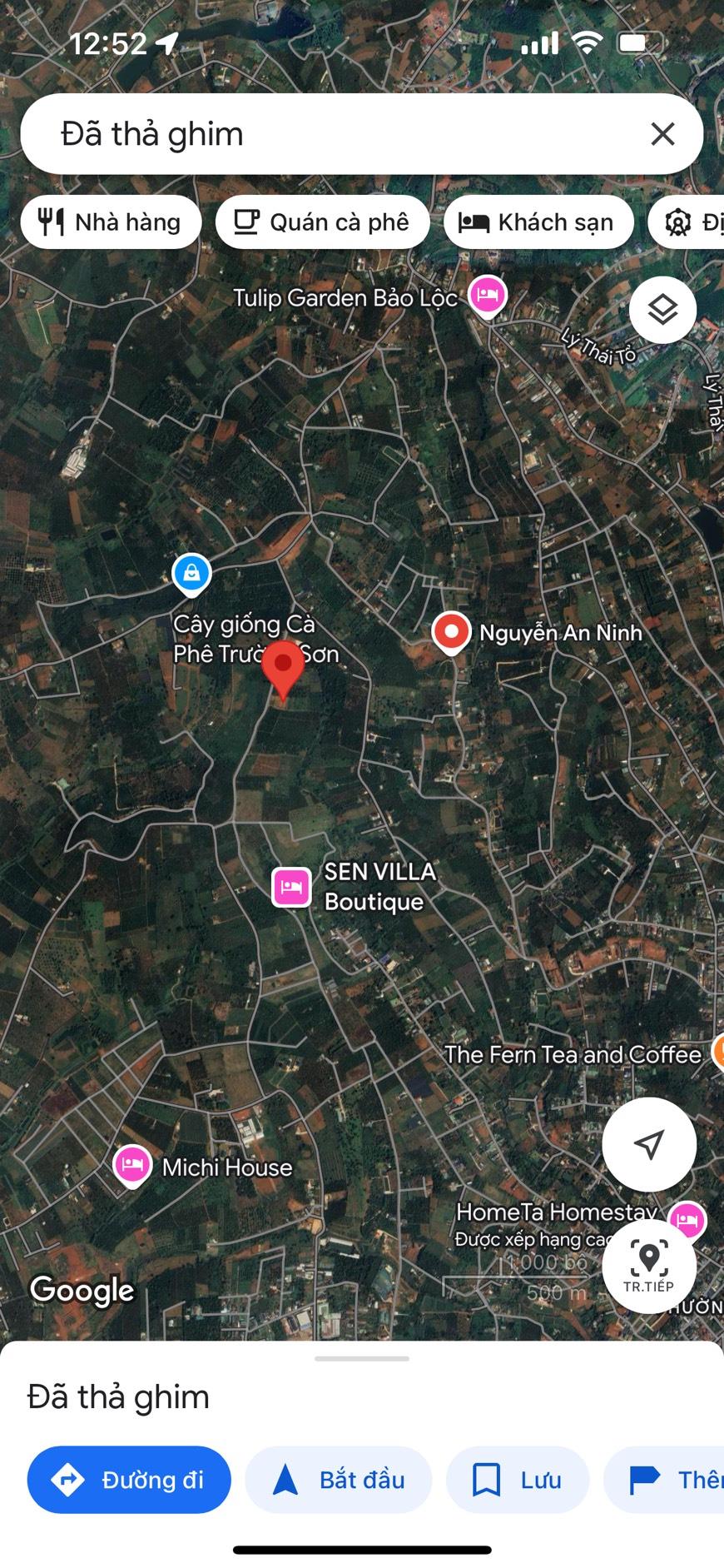The width and height of the screenshot is (724, 1568).
Task: Select the Quán cà phê chip
Action: click(x=323, y=222)
